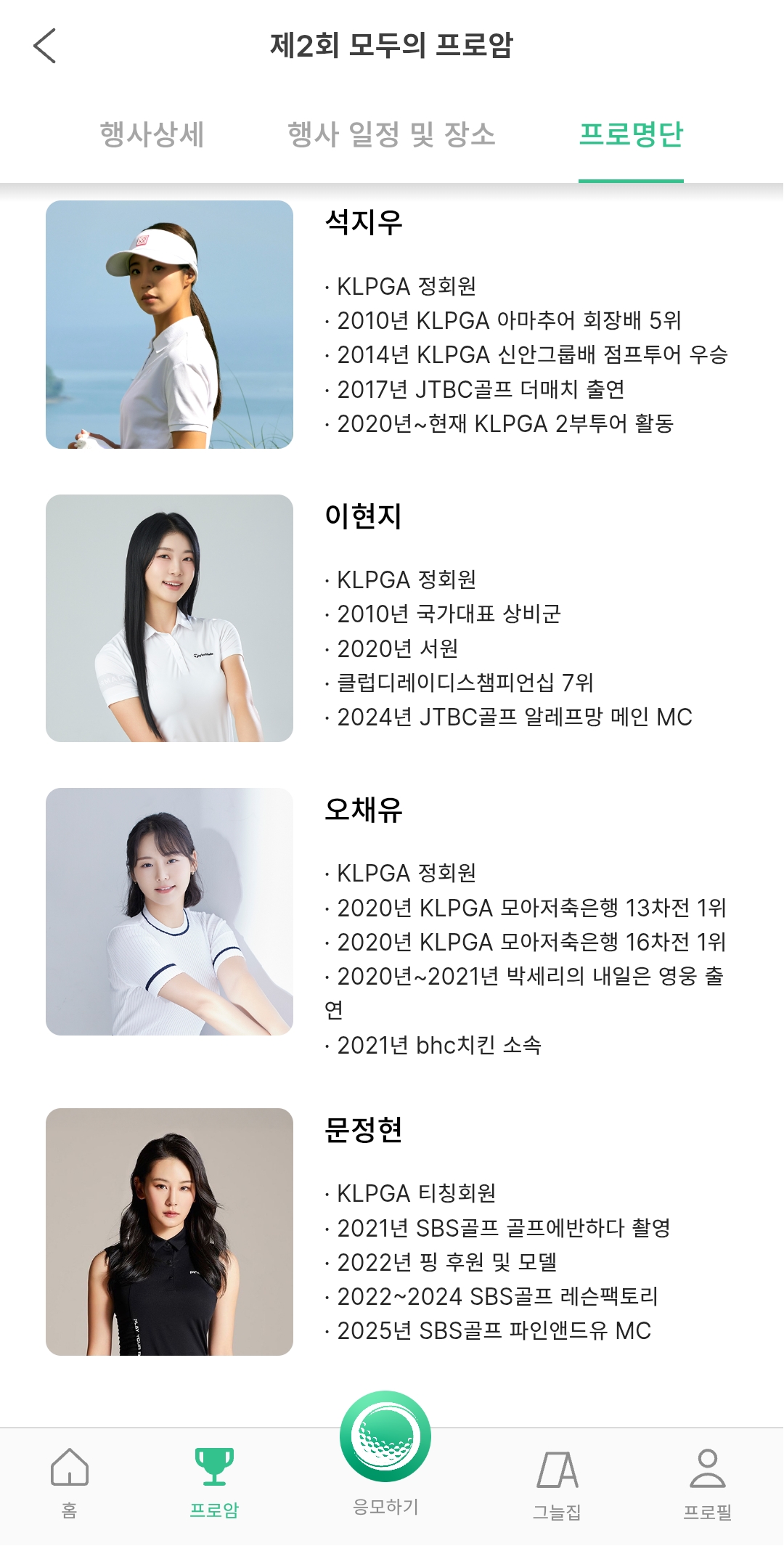784x1546 pixels.
Task: Open 오채유's profile photo
Action: pos(169,911)
